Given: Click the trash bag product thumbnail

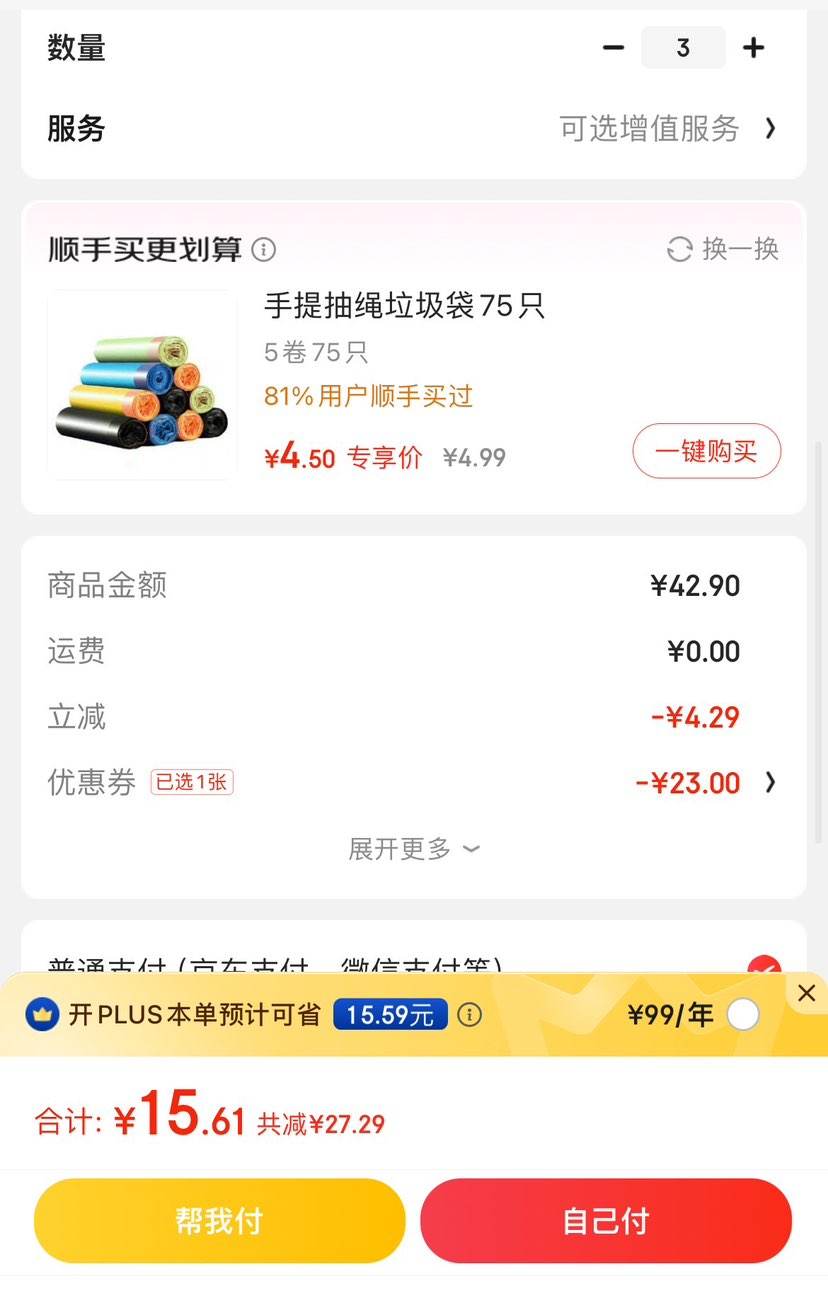Looking at the screenshot, I should coord(141,384).
